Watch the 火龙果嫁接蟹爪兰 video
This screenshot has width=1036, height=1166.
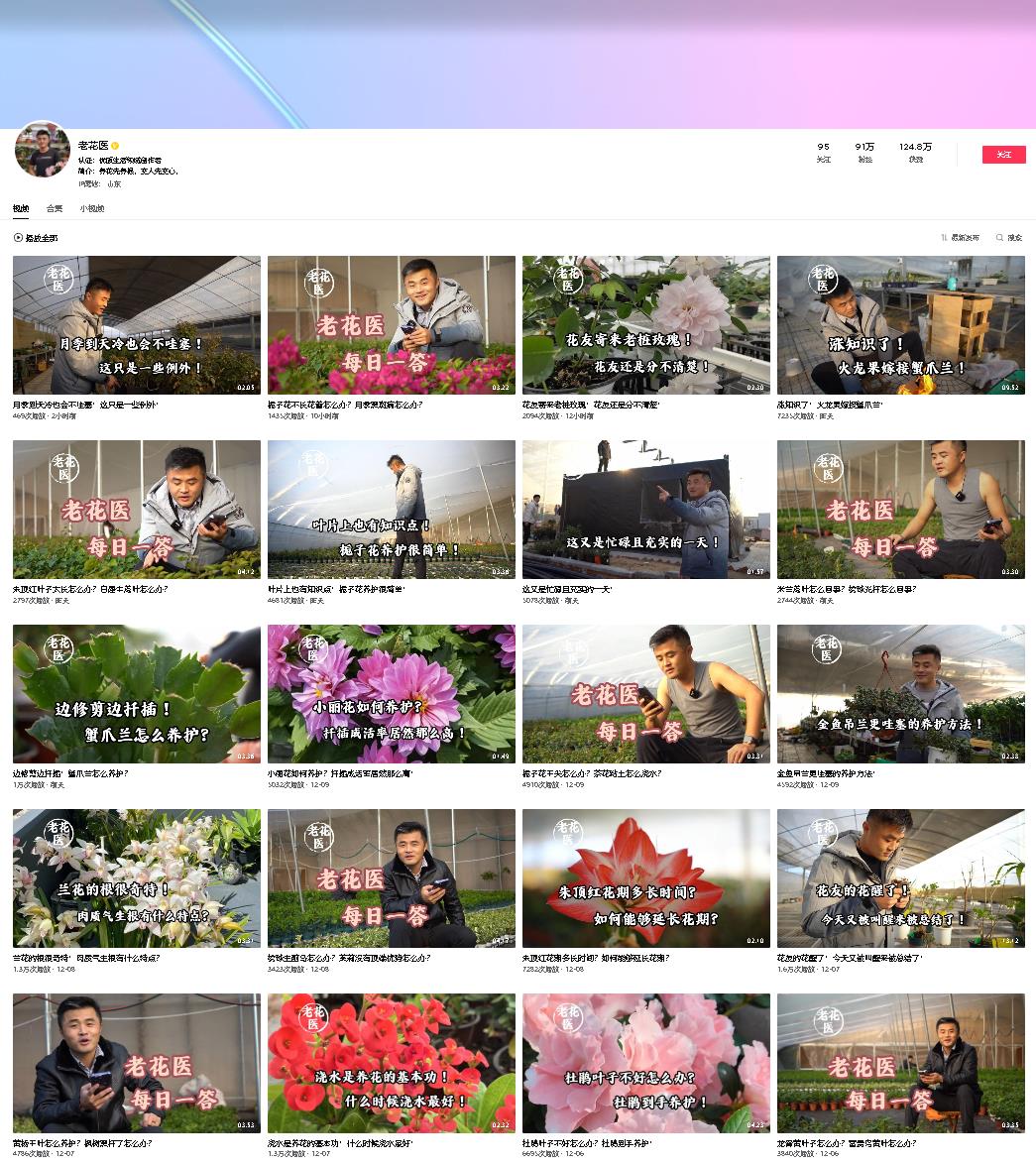point(900,325)
